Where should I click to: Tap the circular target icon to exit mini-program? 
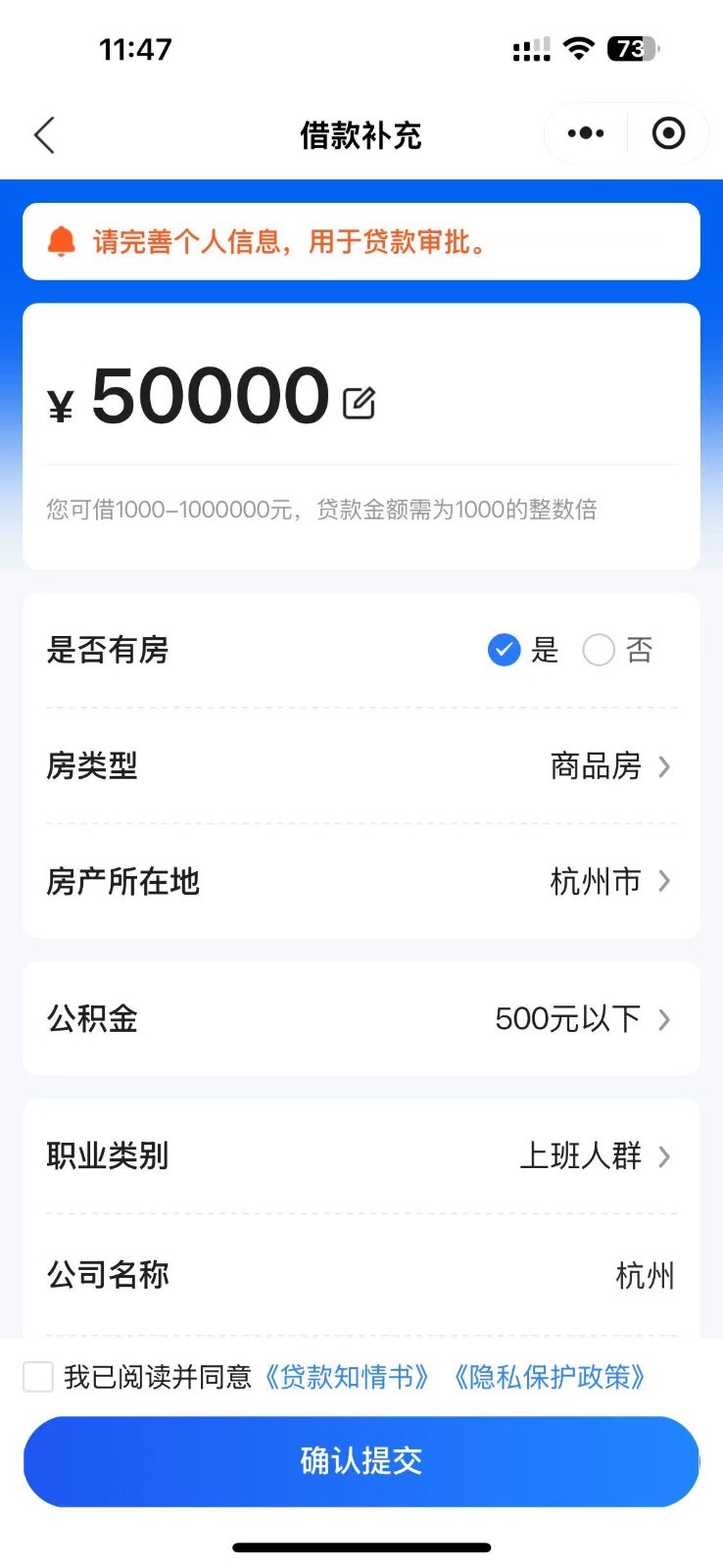click(668, 133)
